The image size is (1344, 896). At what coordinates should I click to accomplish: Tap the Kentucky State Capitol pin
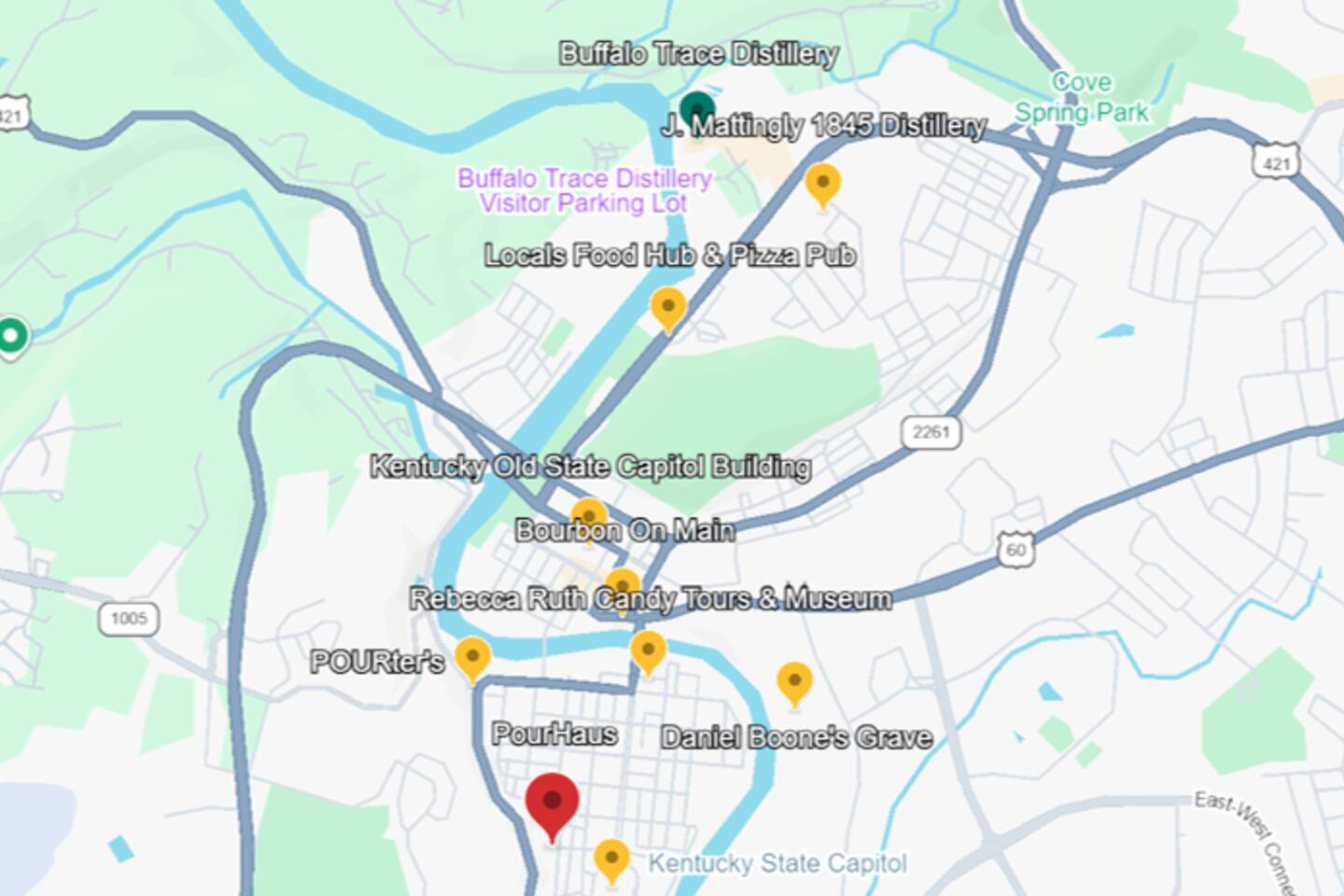[x=611, y=858]
